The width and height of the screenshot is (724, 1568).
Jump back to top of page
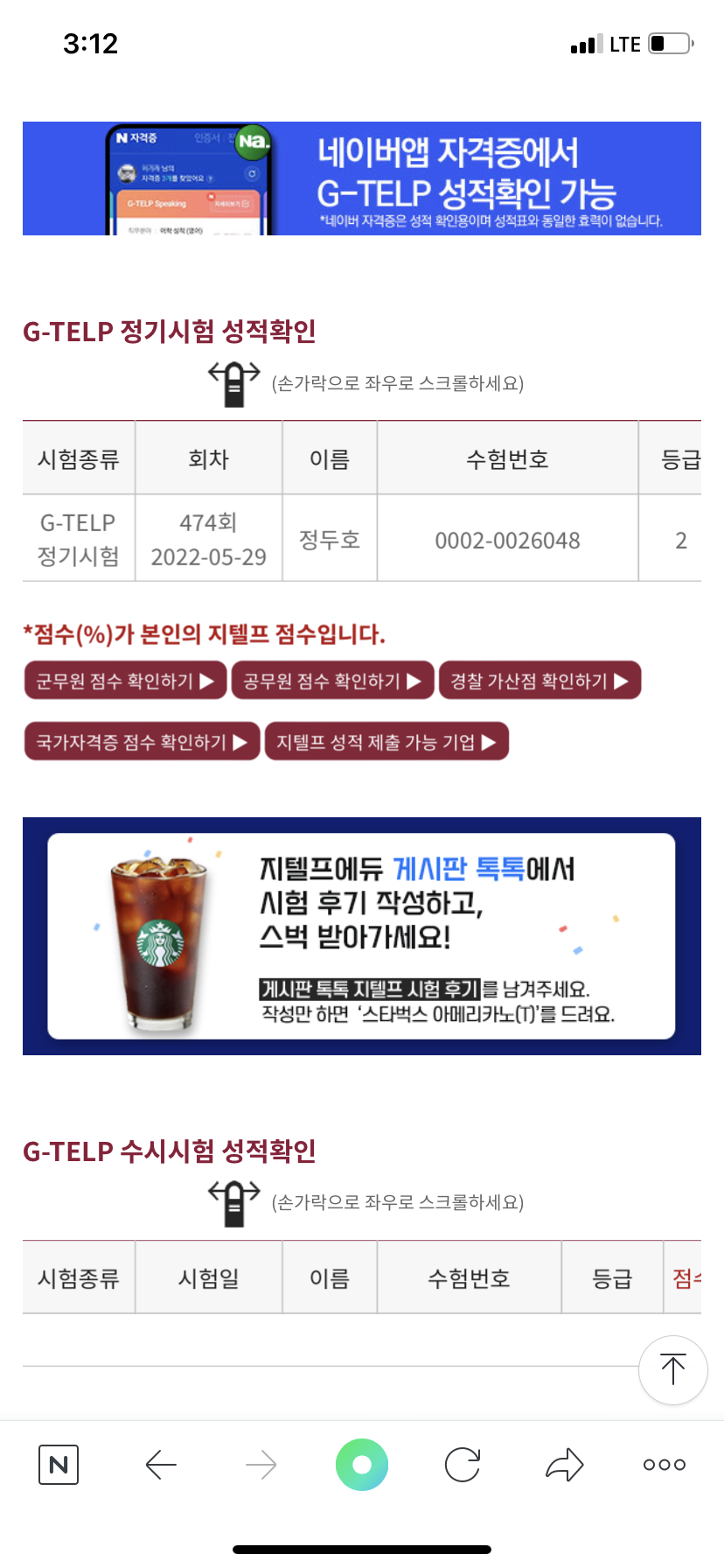pyautogui.click(x=672, y=1369)
